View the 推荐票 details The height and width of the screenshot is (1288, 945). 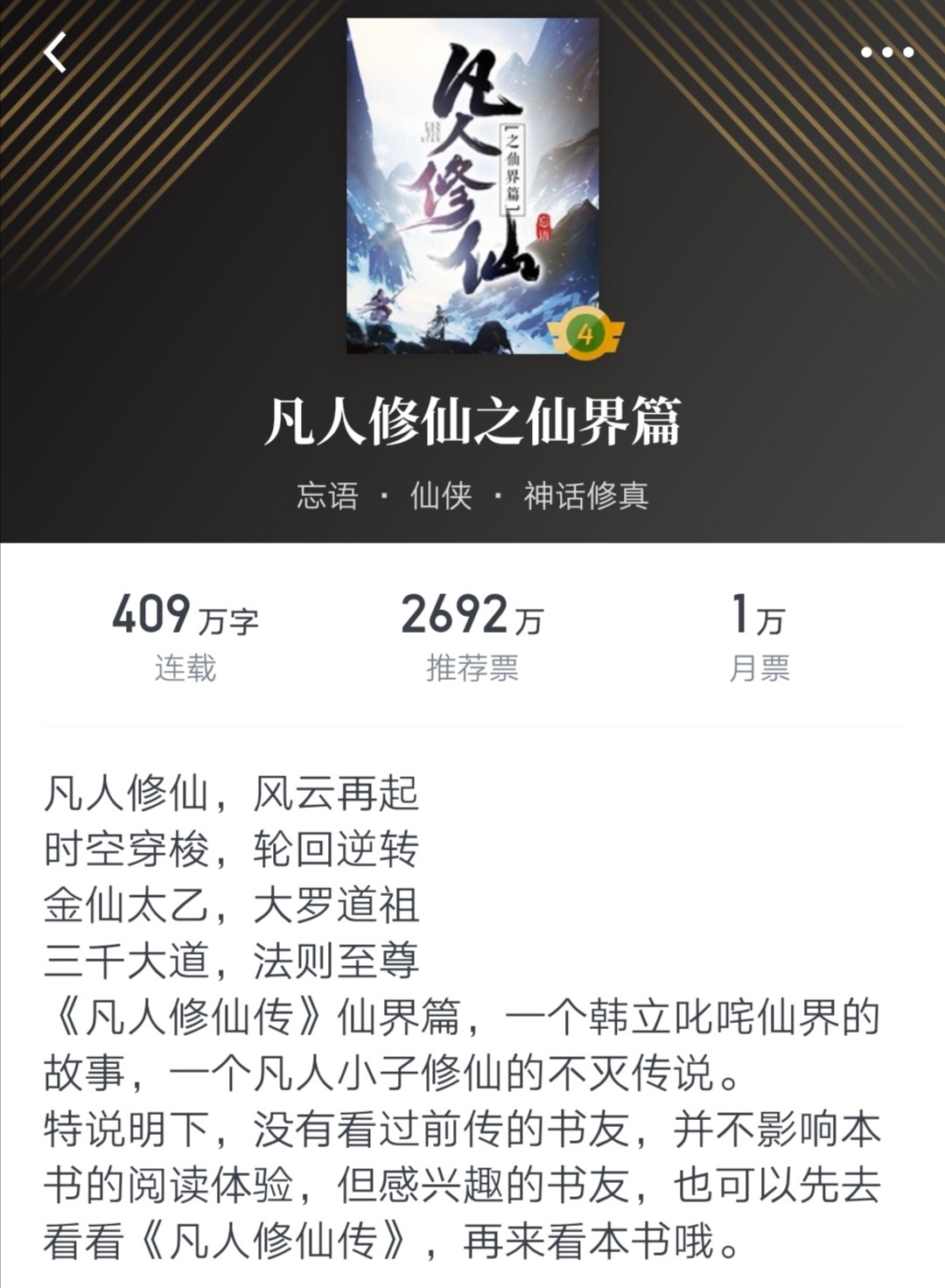(x=472, y=637)
